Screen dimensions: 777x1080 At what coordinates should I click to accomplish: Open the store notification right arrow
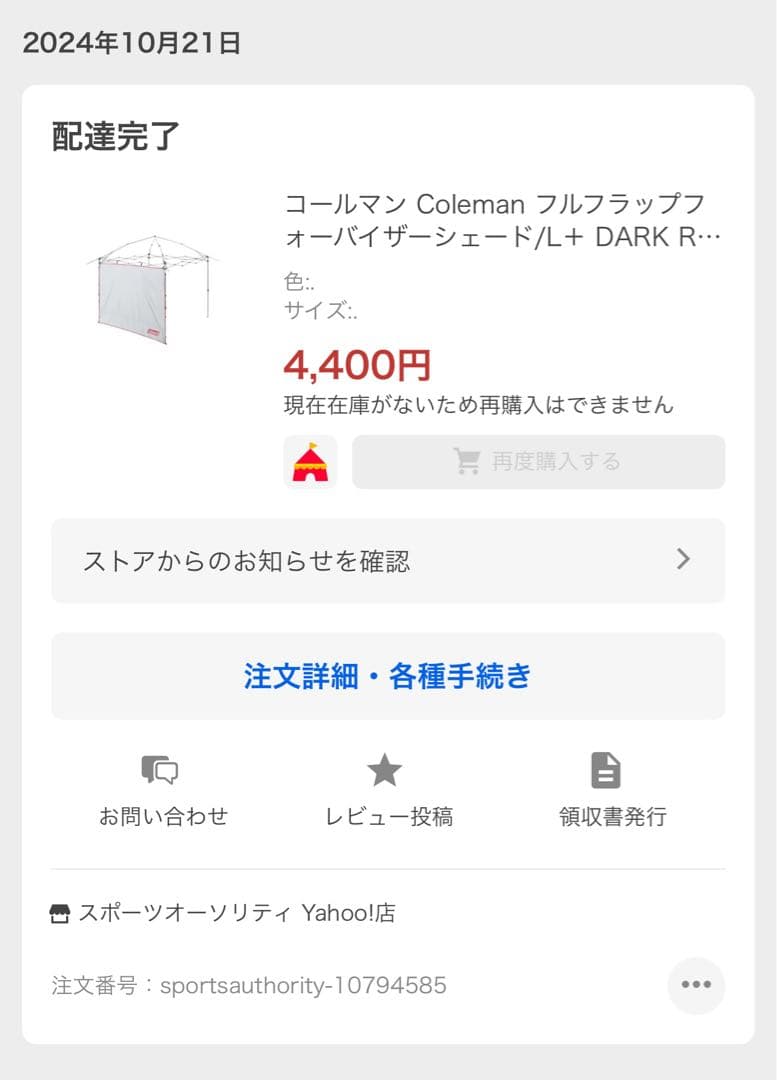(x=682, y=560)
